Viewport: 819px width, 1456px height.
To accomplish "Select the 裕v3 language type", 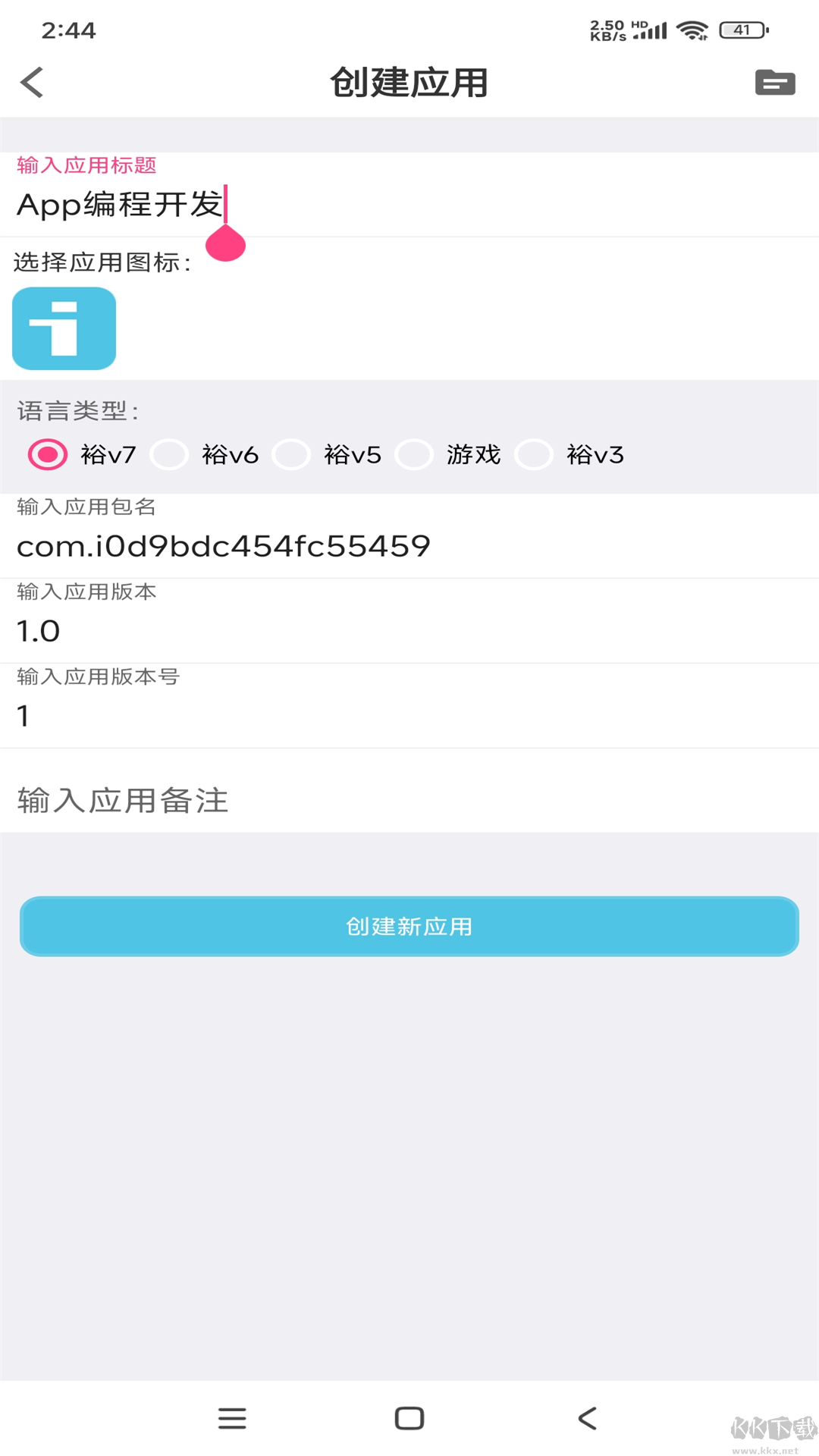I will 534,454.
